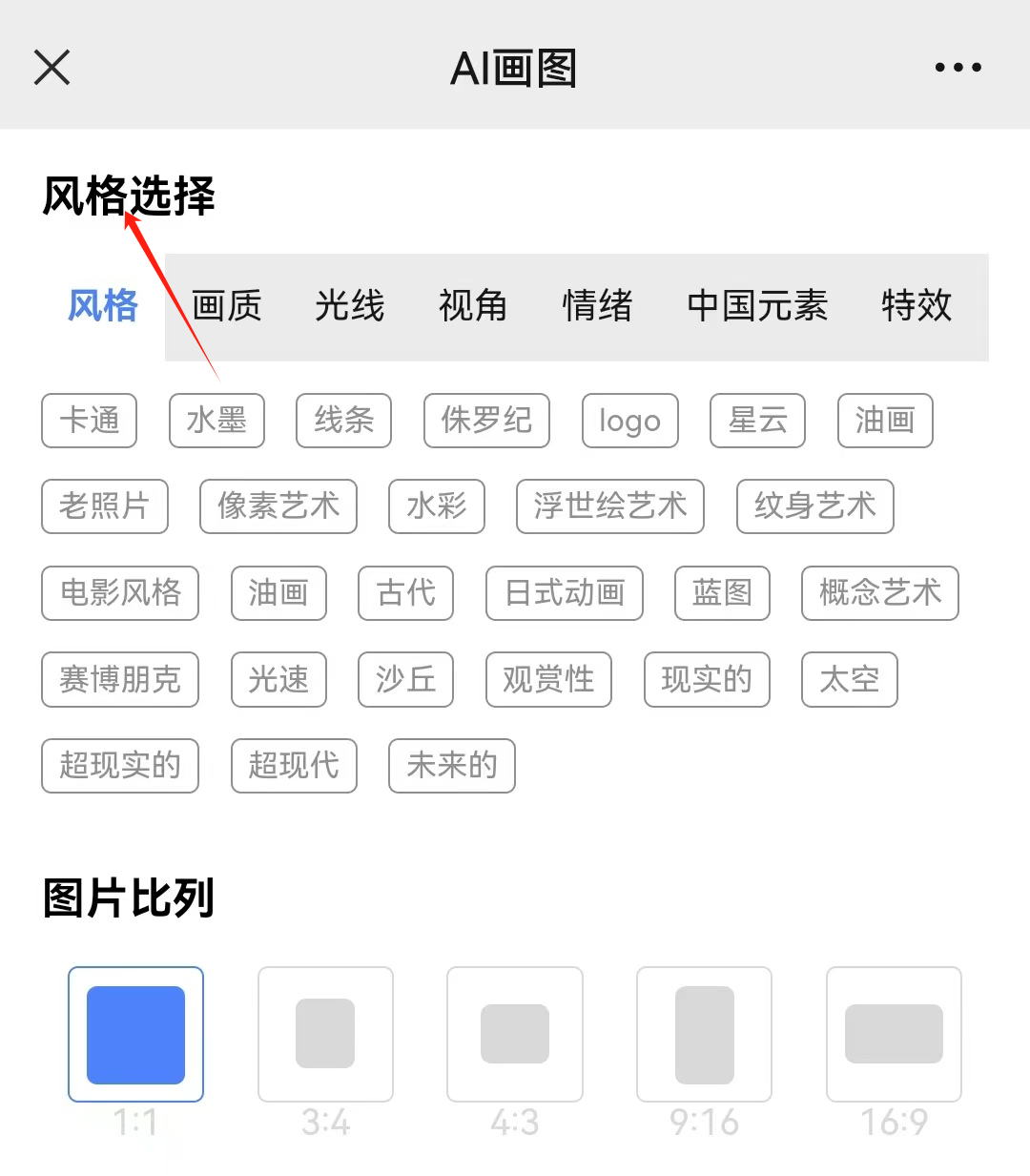Image resolution: width=1030 pixels, height=1176 pixels.
Task: Open the three-dot more menu
Action: pos(958,68)
